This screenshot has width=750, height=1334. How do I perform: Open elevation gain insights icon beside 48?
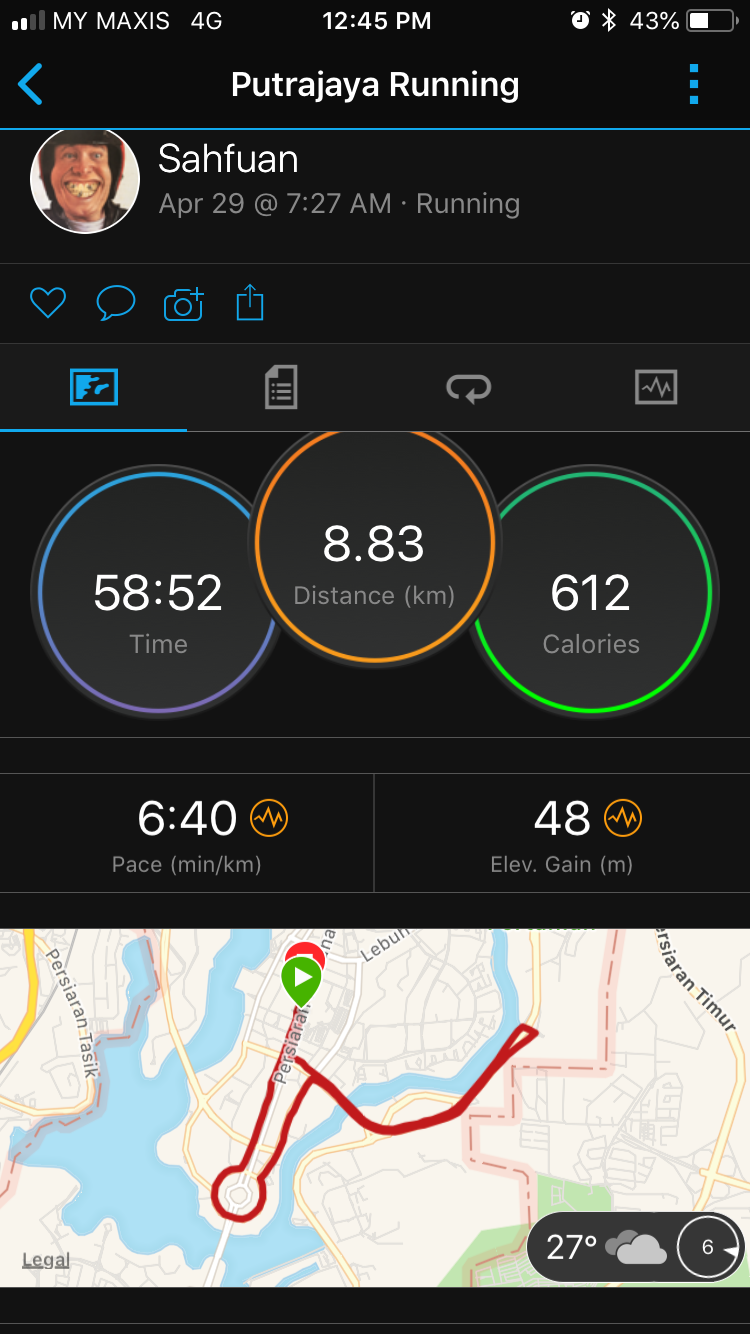click(623, 819)
